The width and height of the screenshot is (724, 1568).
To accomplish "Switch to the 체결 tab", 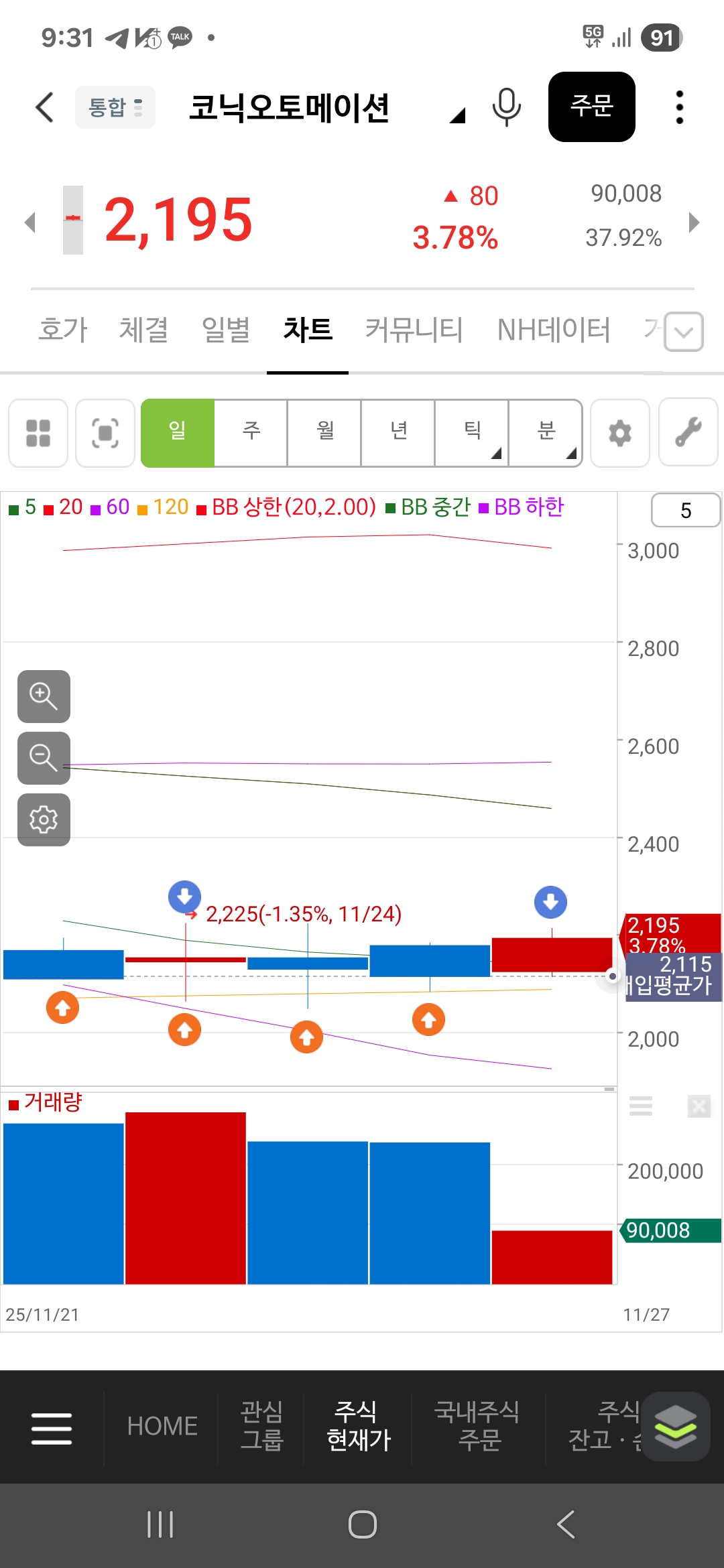I will (x=143, y=330).
